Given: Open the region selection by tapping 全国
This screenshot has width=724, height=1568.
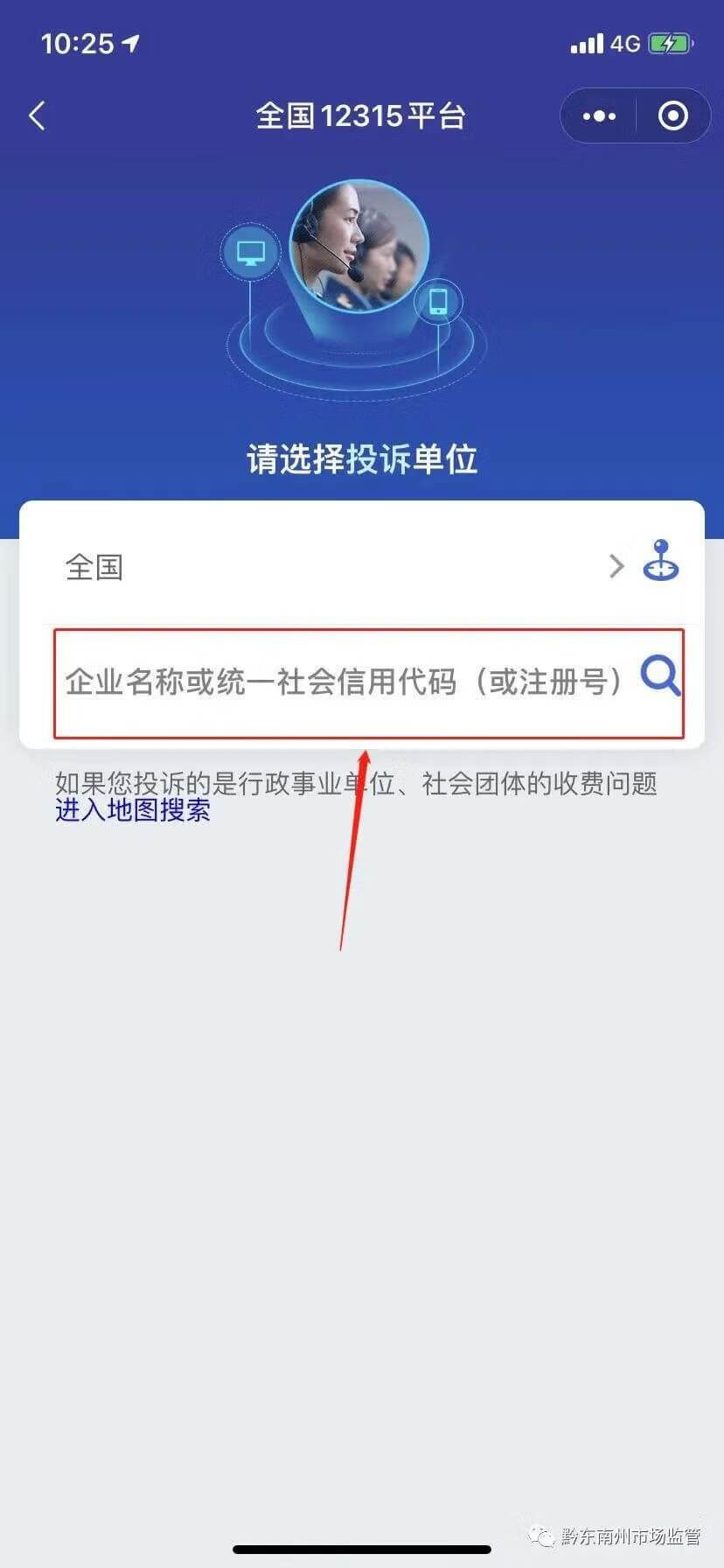Looking at the screenshot, I should point(94,567).
